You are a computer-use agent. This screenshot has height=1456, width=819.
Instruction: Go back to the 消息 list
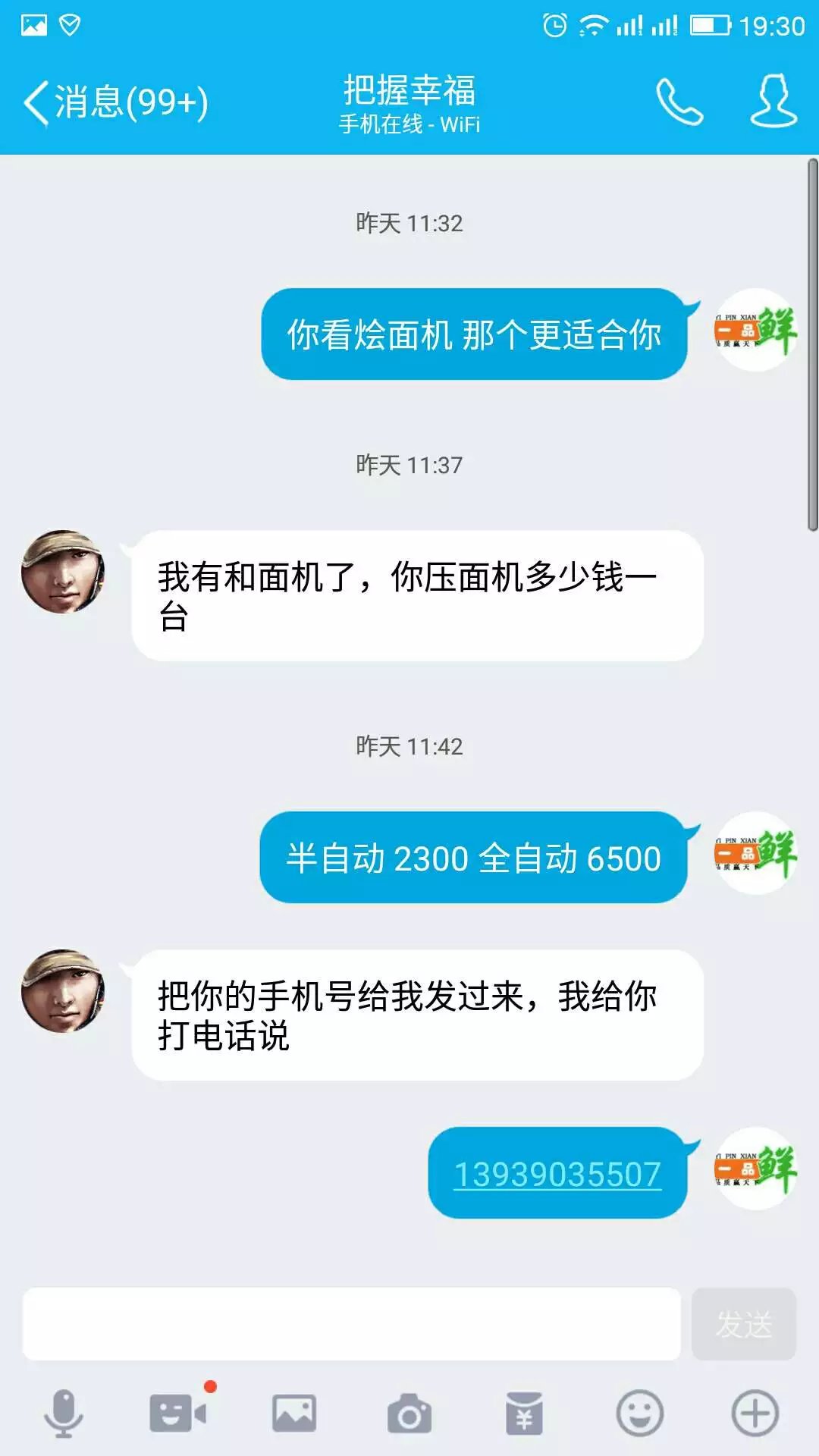pyautogui.click(x=114, y=102)
